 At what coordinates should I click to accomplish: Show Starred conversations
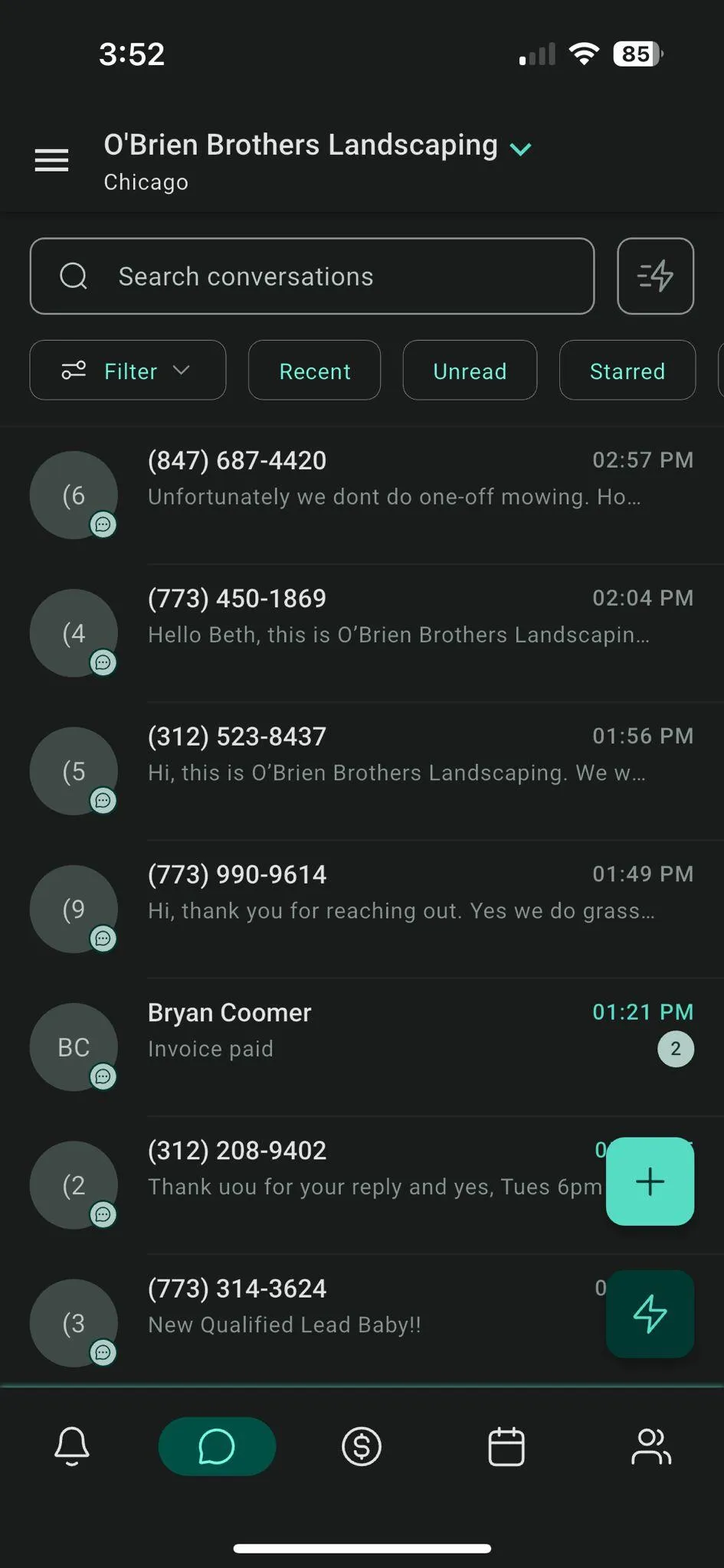[627, 371]
